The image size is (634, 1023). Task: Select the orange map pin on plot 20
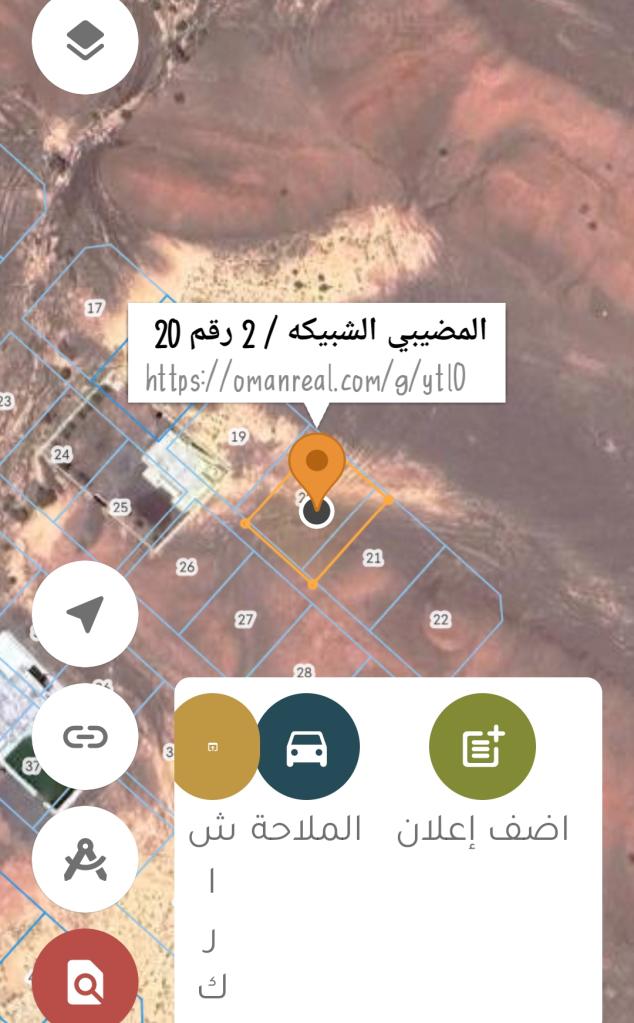click(x=317, y=465)
